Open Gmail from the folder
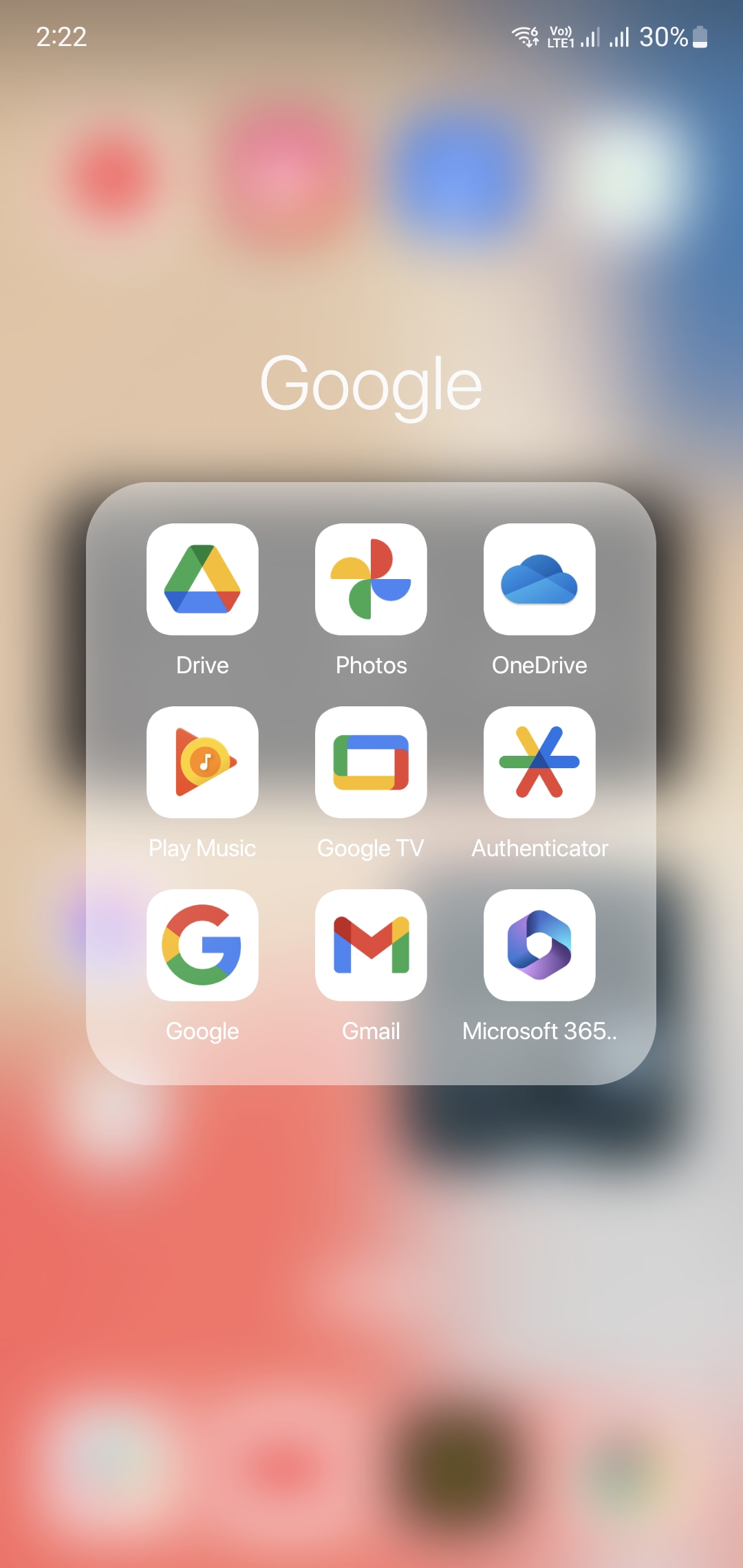 click(x=371, y=946)
